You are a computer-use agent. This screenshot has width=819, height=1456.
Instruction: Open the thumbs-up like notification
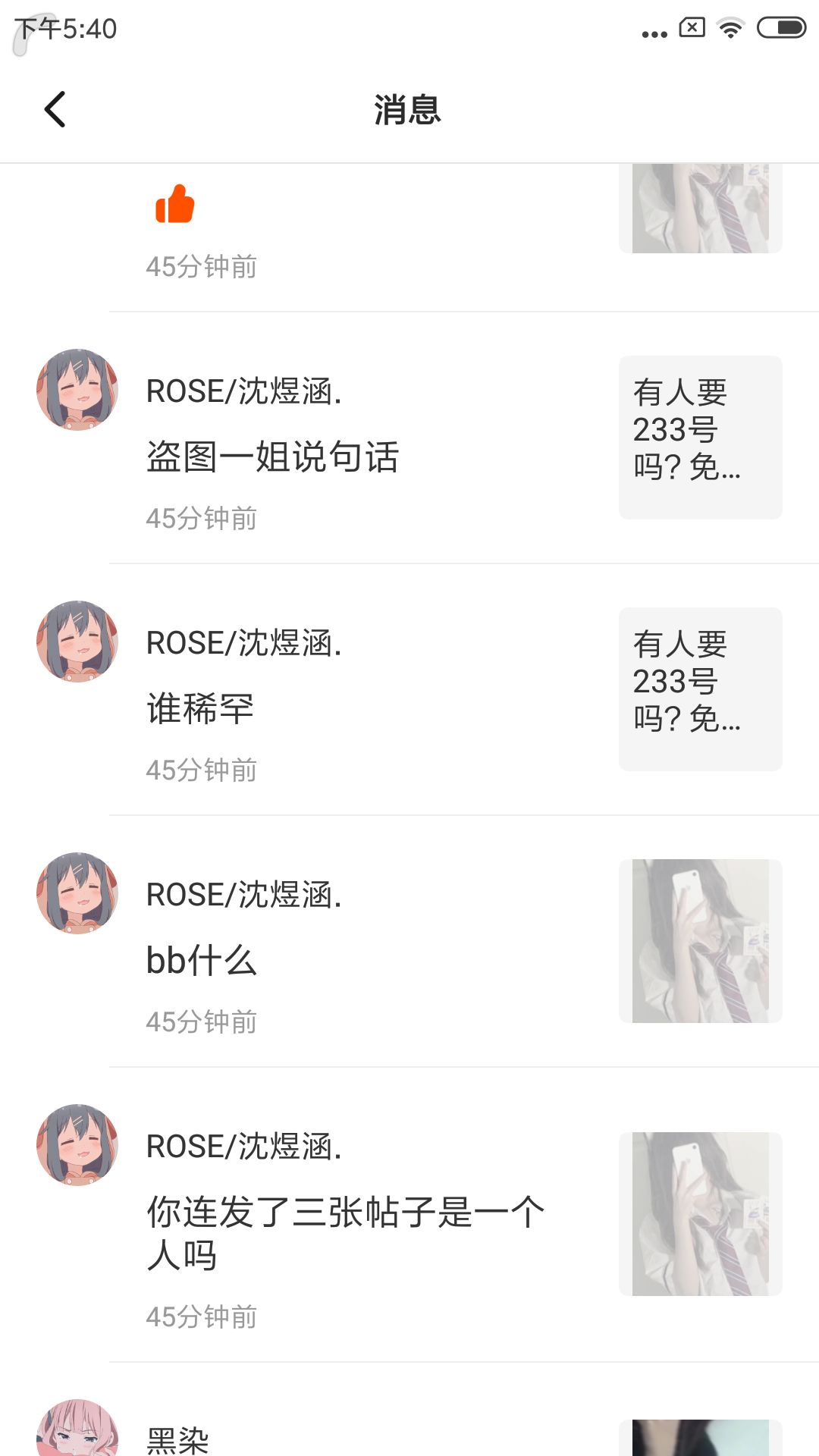pyautogui.click(x=175, y=205)
